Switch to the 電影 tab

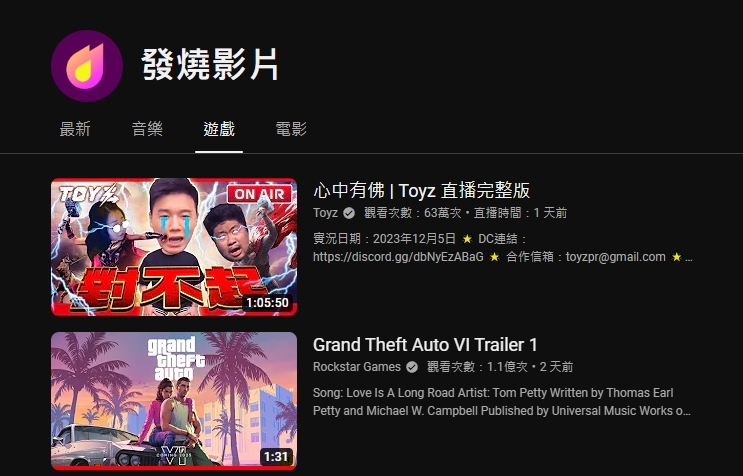291,128
